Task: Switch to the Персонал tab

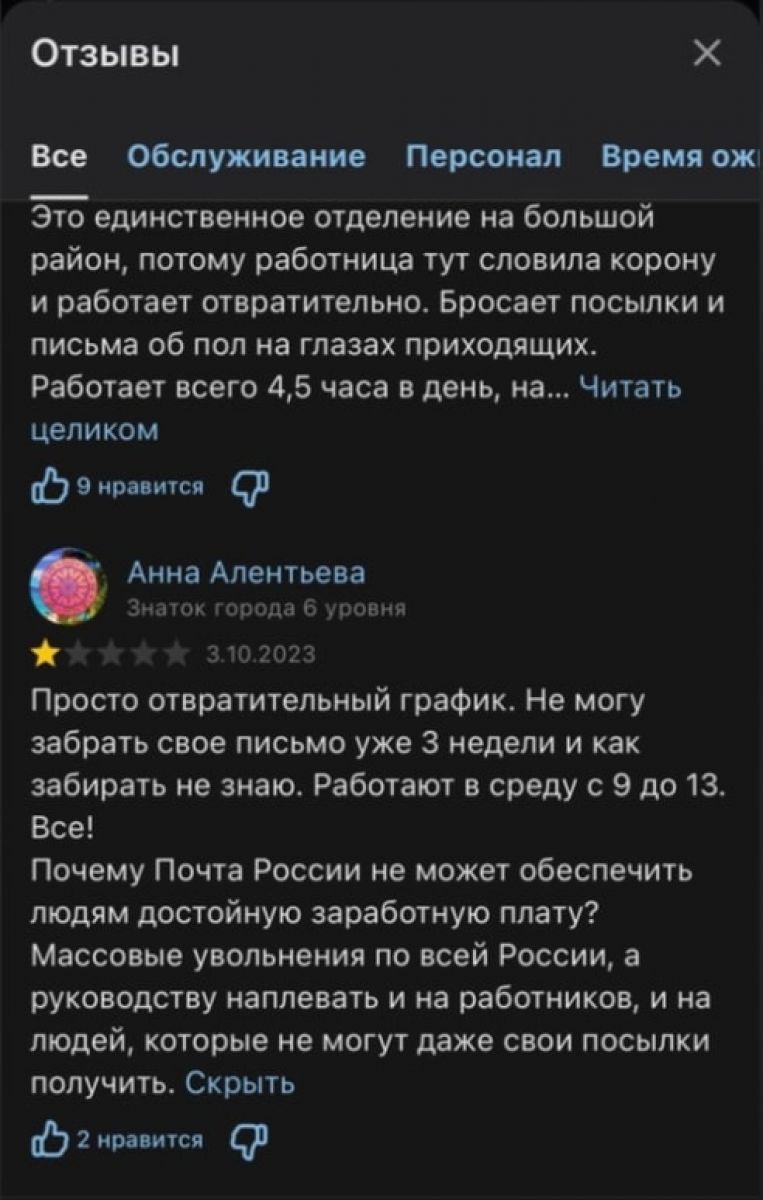Action: click(484, 157)
